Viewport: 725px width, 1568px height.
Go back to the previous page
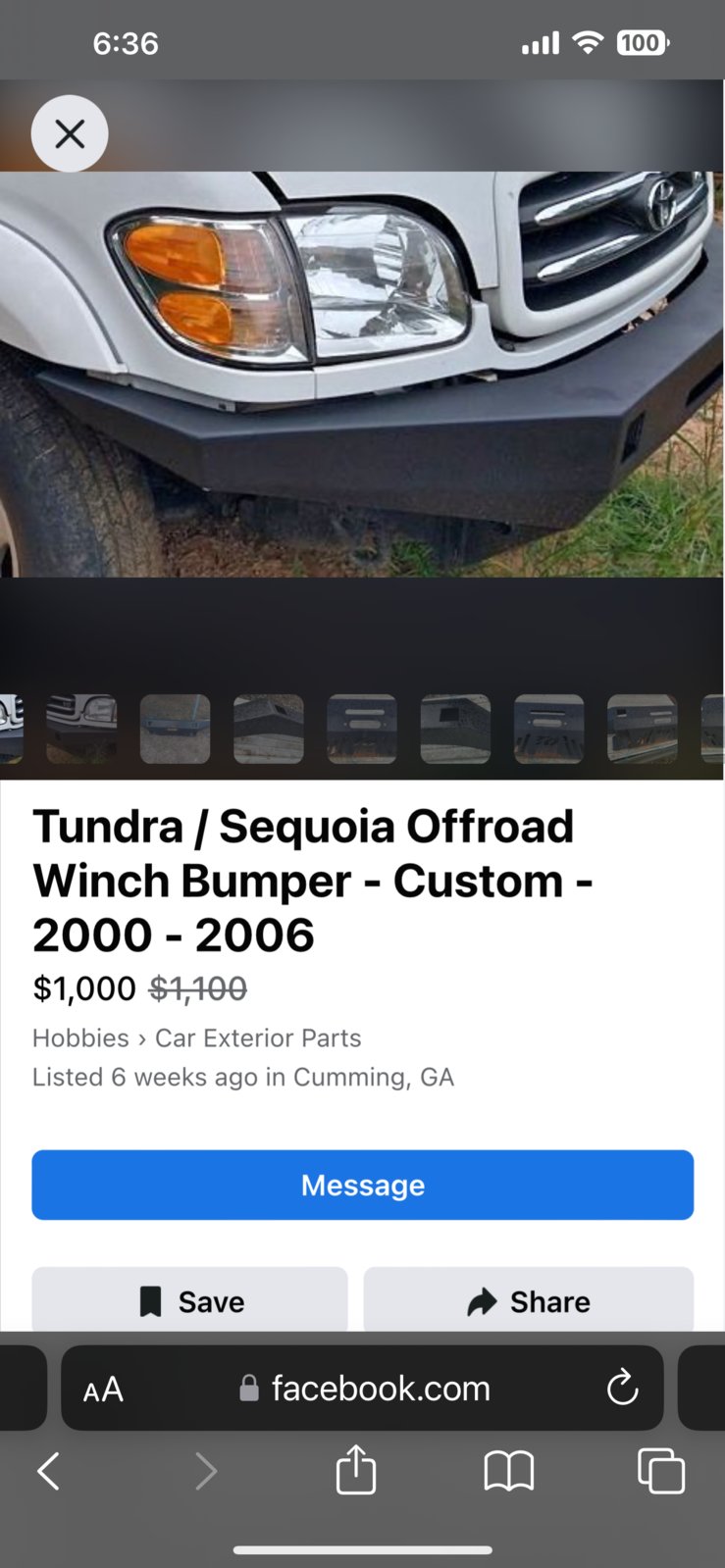point(48,1471)
